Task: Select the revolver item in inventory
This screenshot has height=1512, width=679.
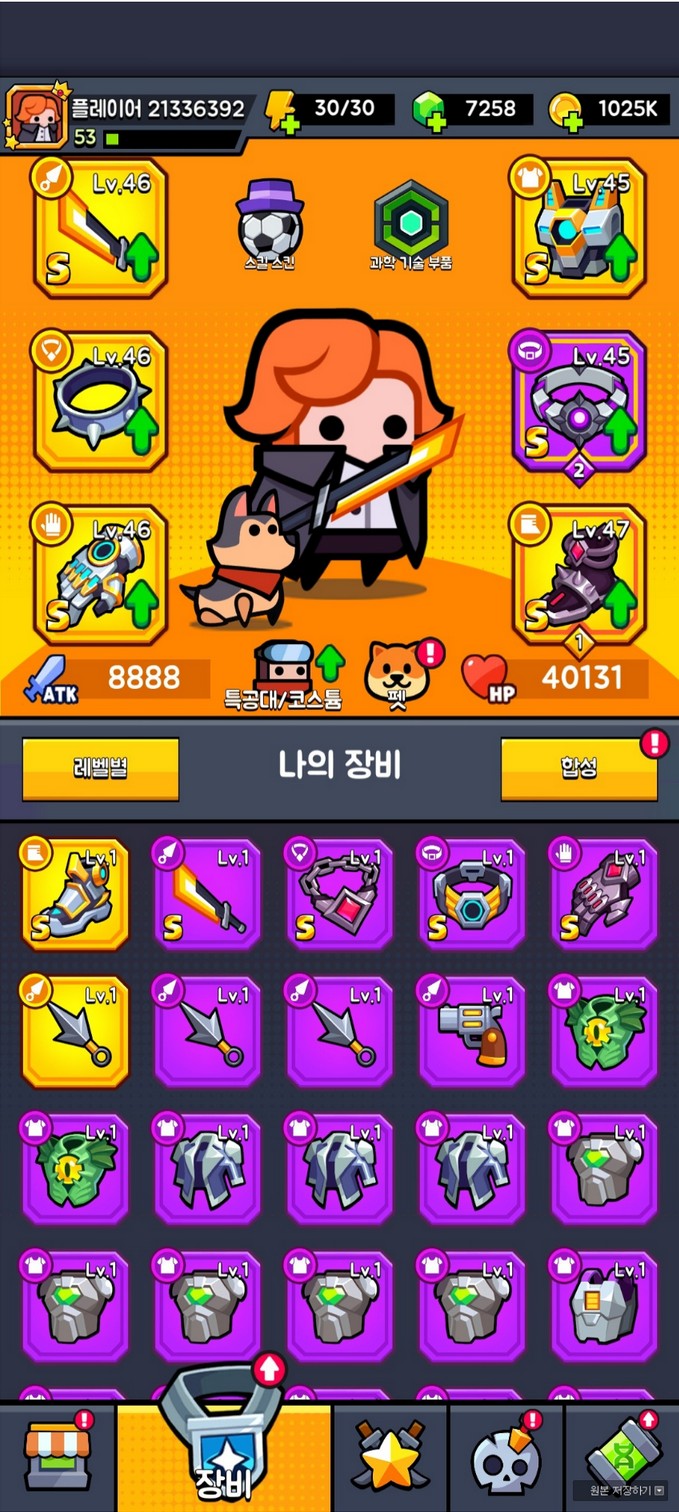Action: tap(472, 1031)
